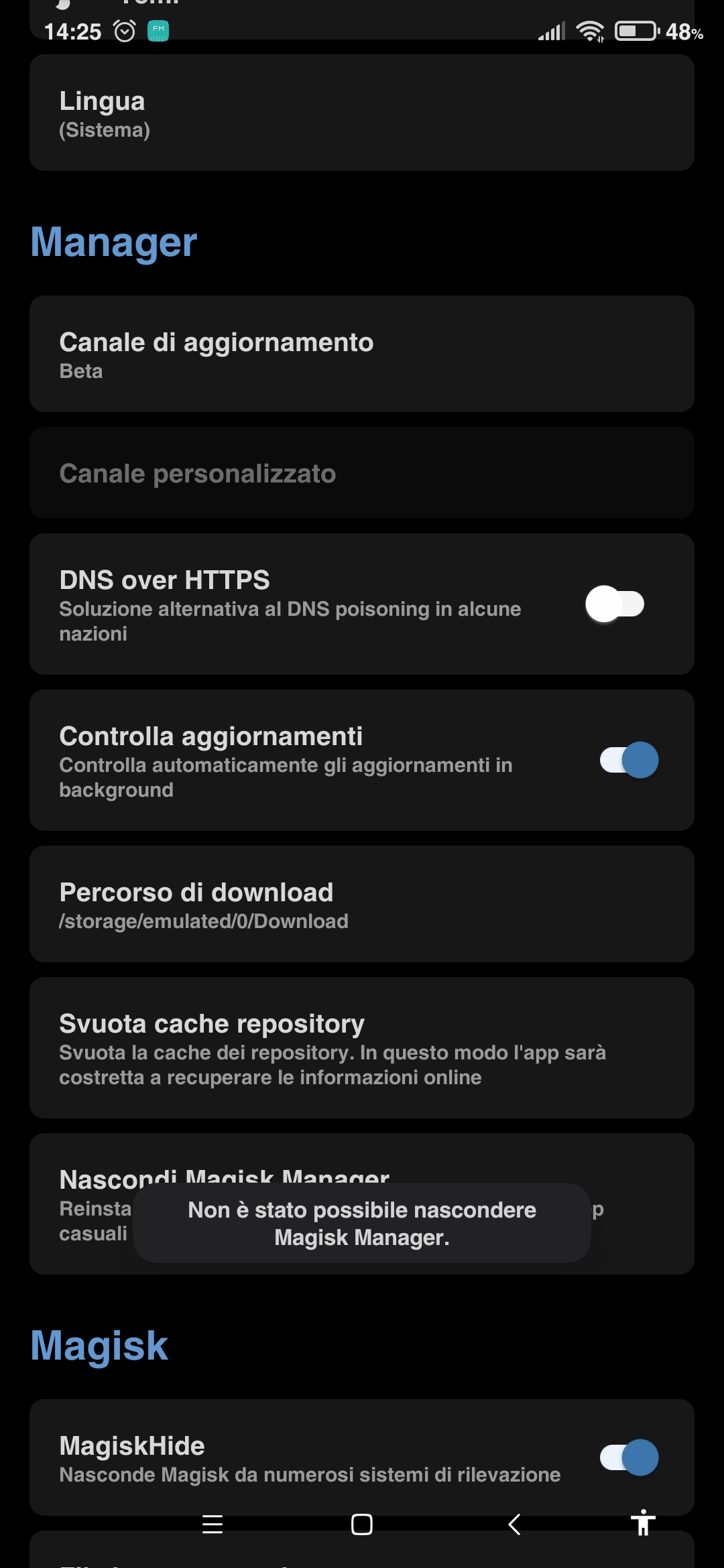Viewport: 724px width, 1568px height.
Task: Tap Svuota cache repository
Action: 362,1047
